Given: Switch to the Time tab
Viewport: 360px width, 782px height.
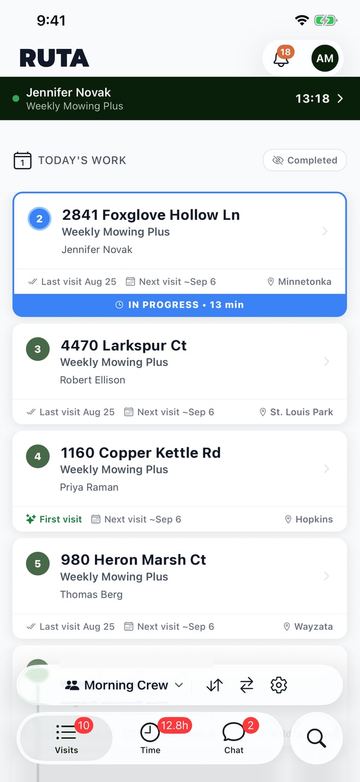Looking at the screenshot, I should pos(150,738).
